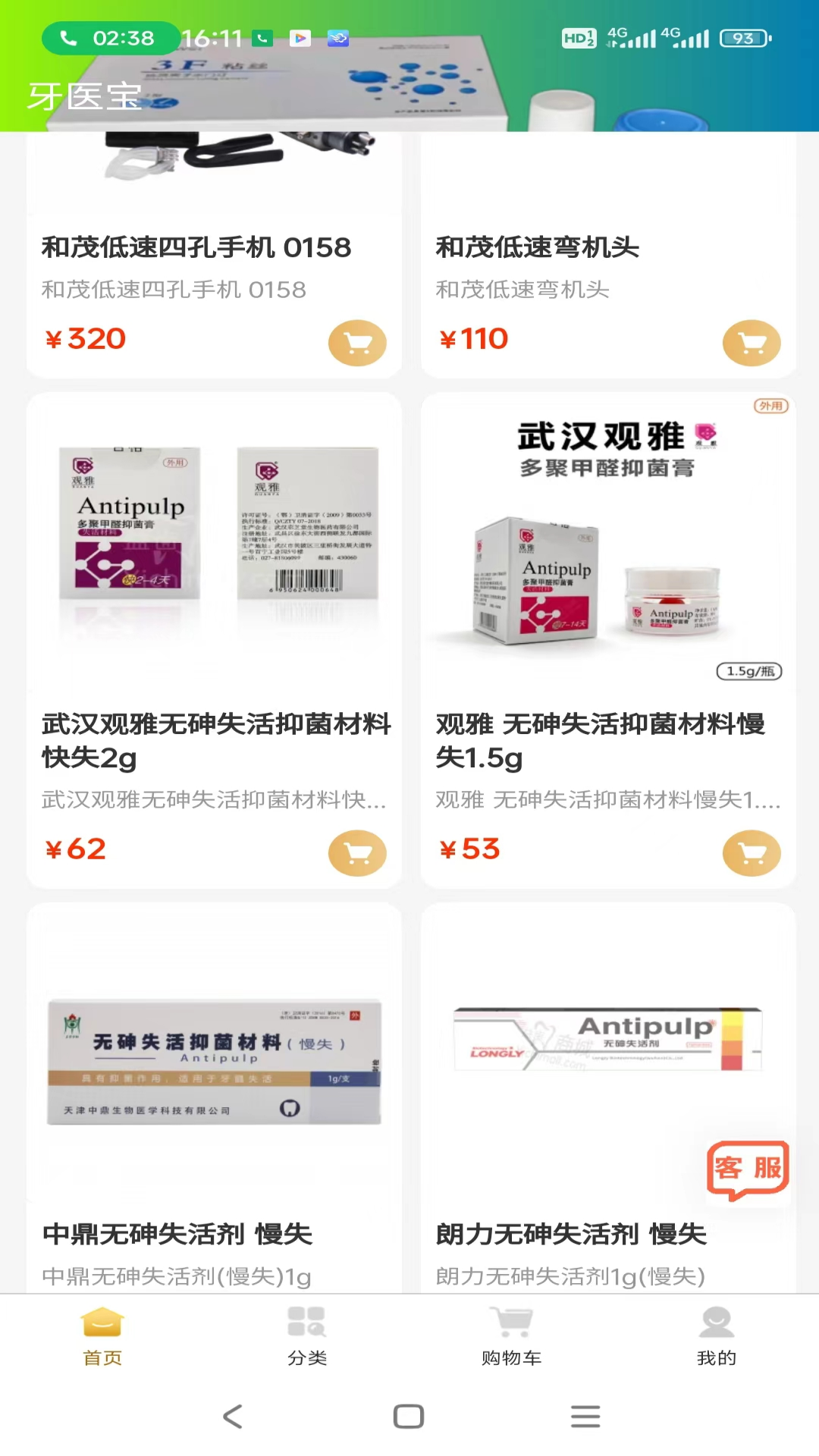Open 和茂低速四孔手机 0158 product card

pos(196,248)
